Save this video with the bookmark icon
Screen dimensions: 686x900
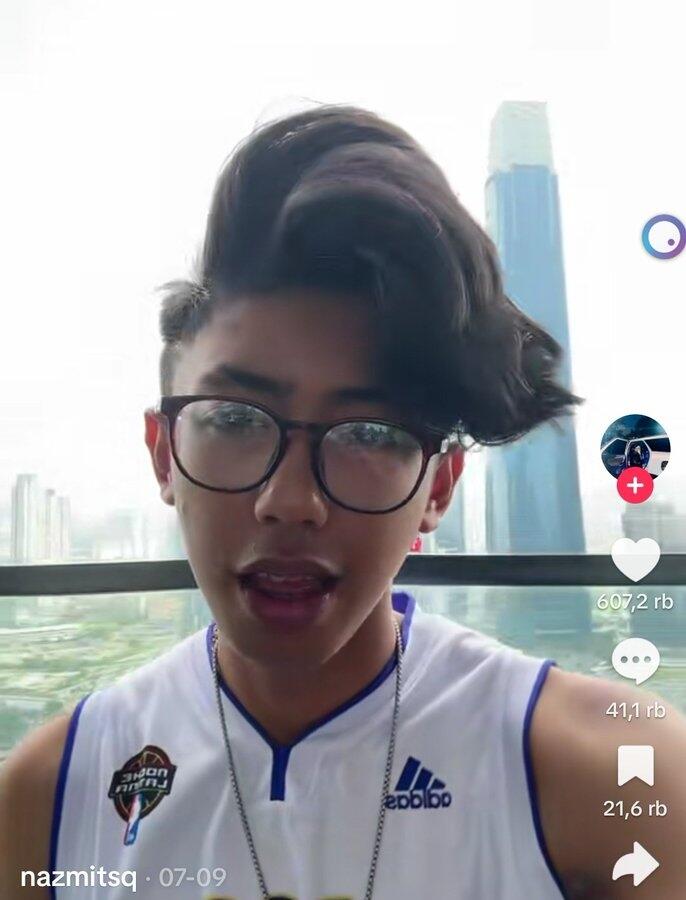(635, 766)
